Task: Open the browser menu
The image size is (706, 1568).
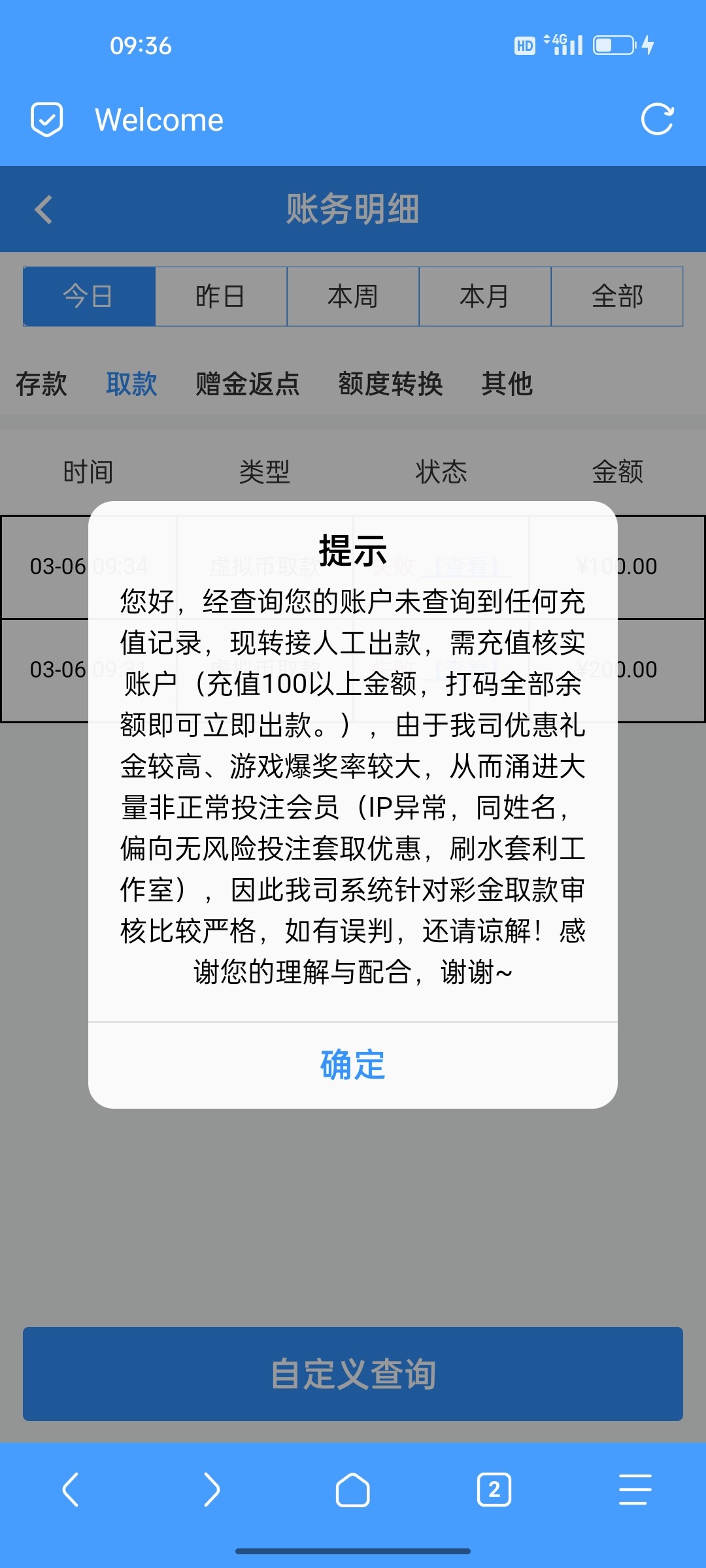Action: [x=635, y=1490]
